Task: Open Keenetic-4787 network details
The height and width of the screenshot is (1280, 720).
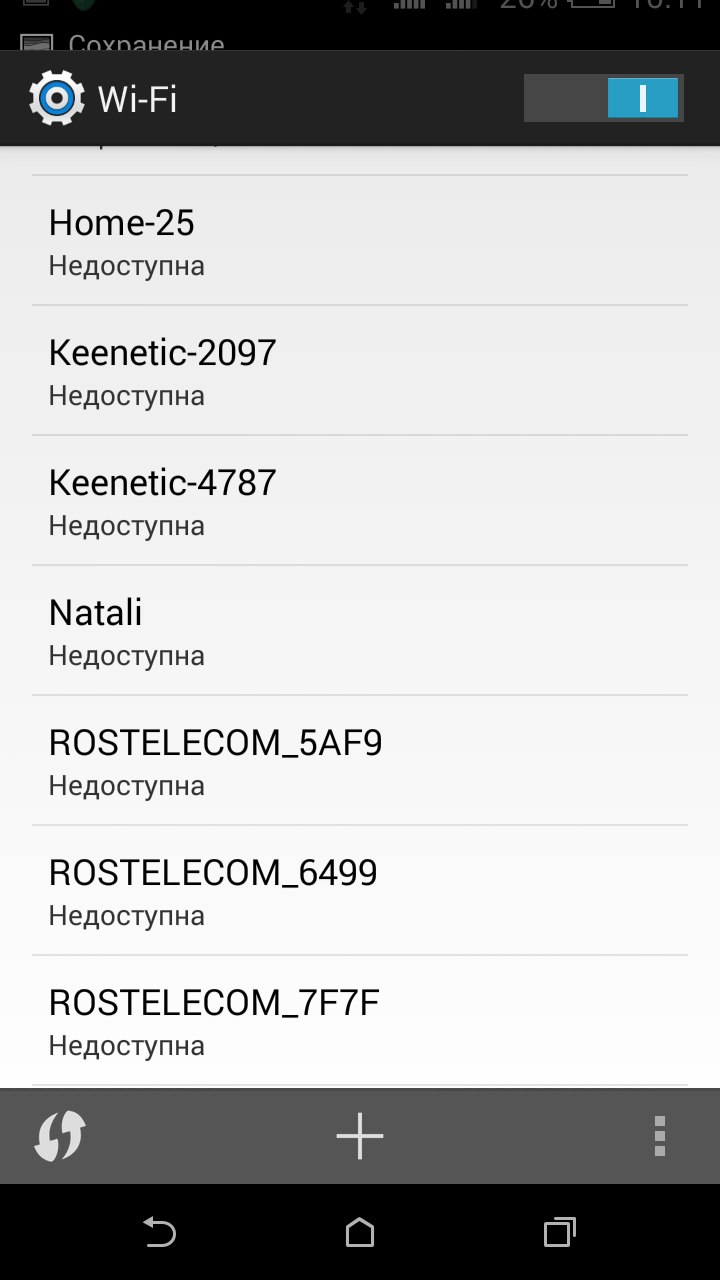Action: 360,500
